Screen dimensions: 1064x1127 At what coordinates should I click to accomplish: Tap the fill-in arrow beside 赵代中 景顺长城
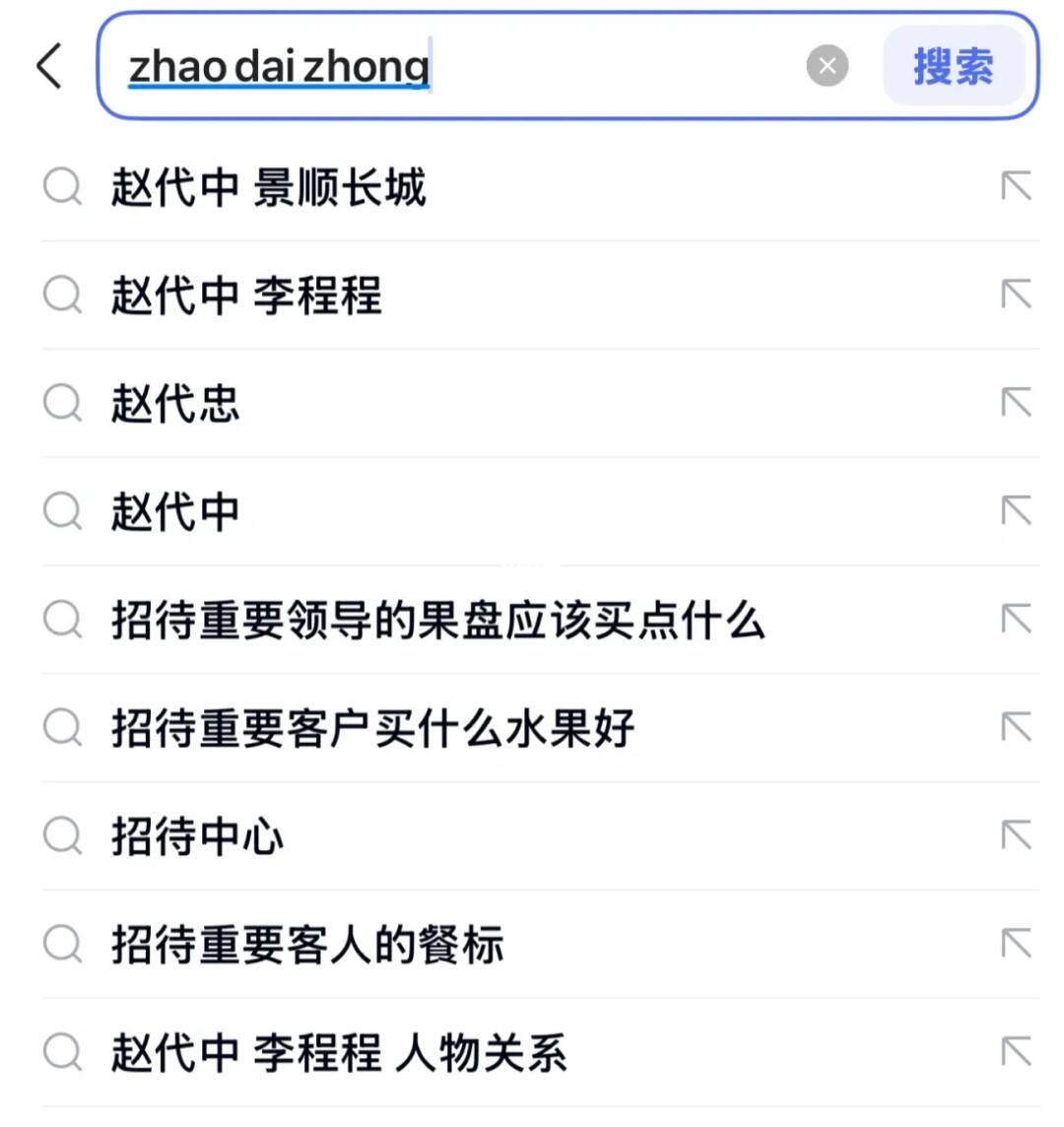click(1017, 187)
